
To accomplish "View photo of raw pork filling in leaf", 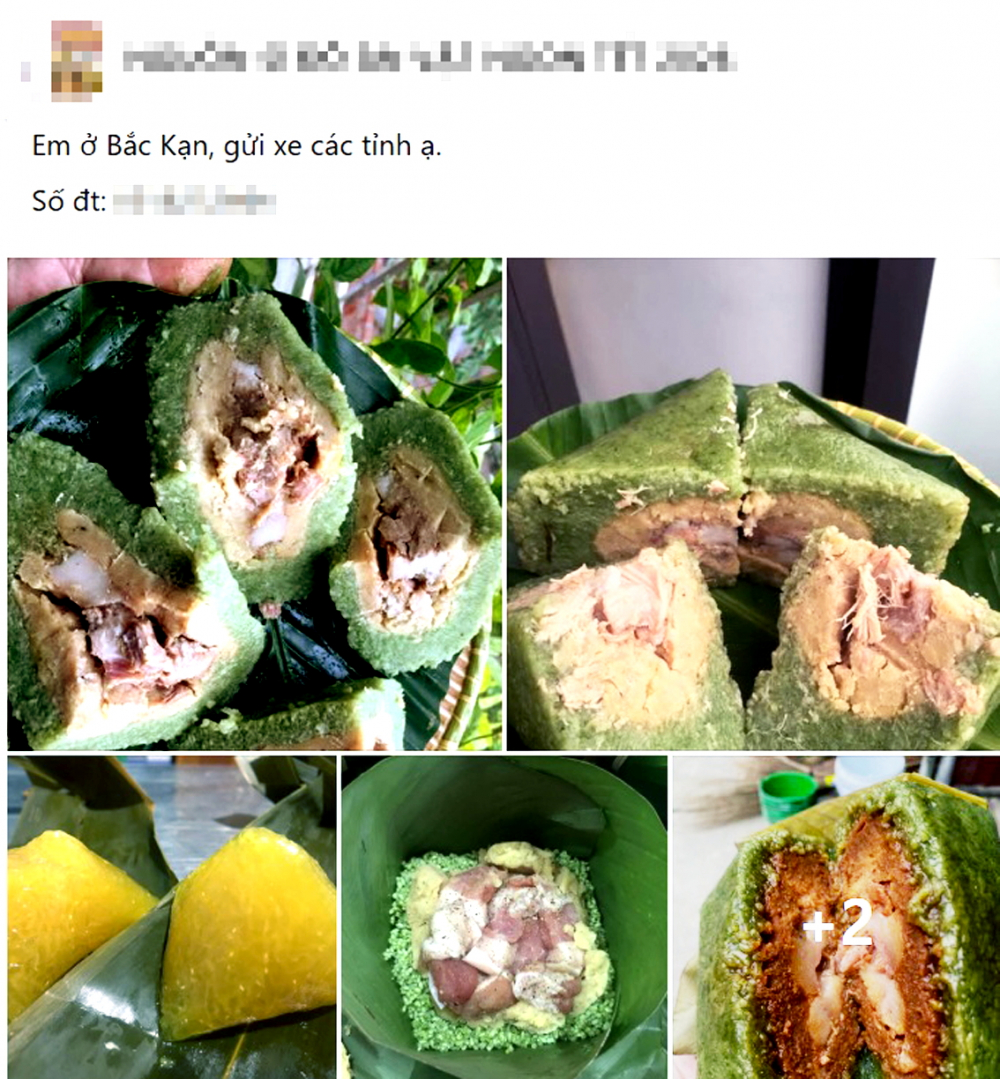I will point(503,916).
